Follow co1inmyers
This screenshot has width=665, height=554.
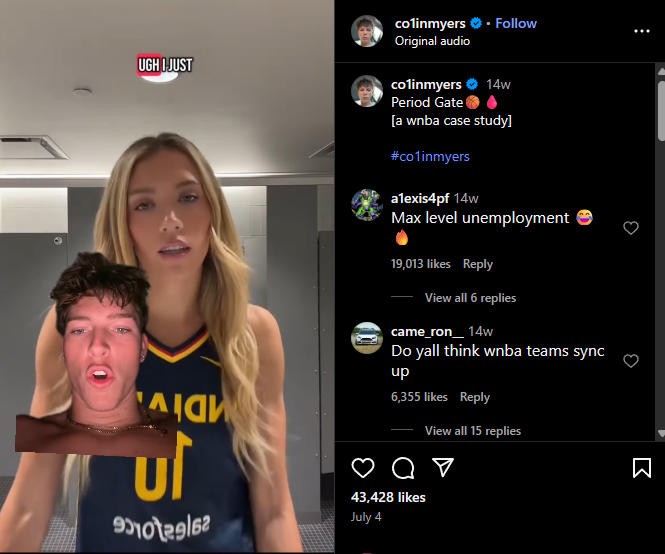pos(516,23)
